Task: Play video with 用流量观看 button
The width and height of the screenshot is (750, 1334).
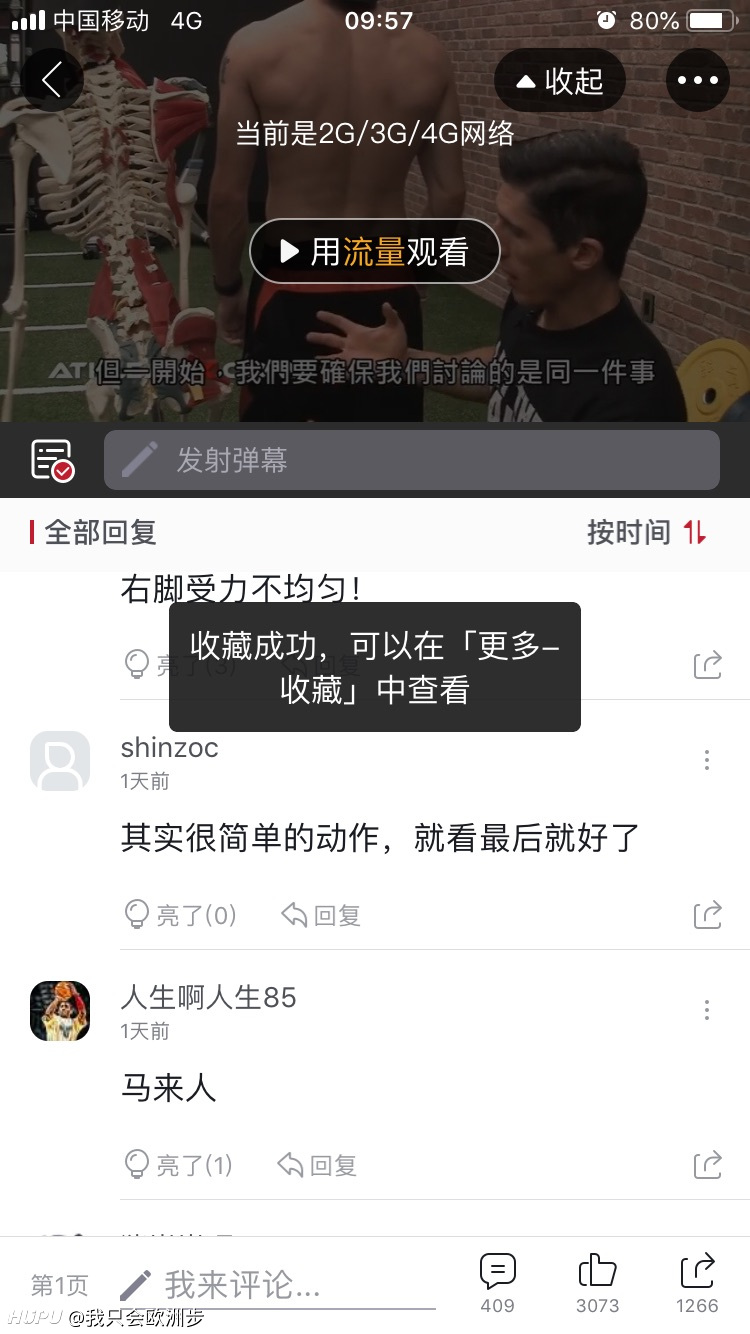Action: pyautogui.click(x=374, y=251)
